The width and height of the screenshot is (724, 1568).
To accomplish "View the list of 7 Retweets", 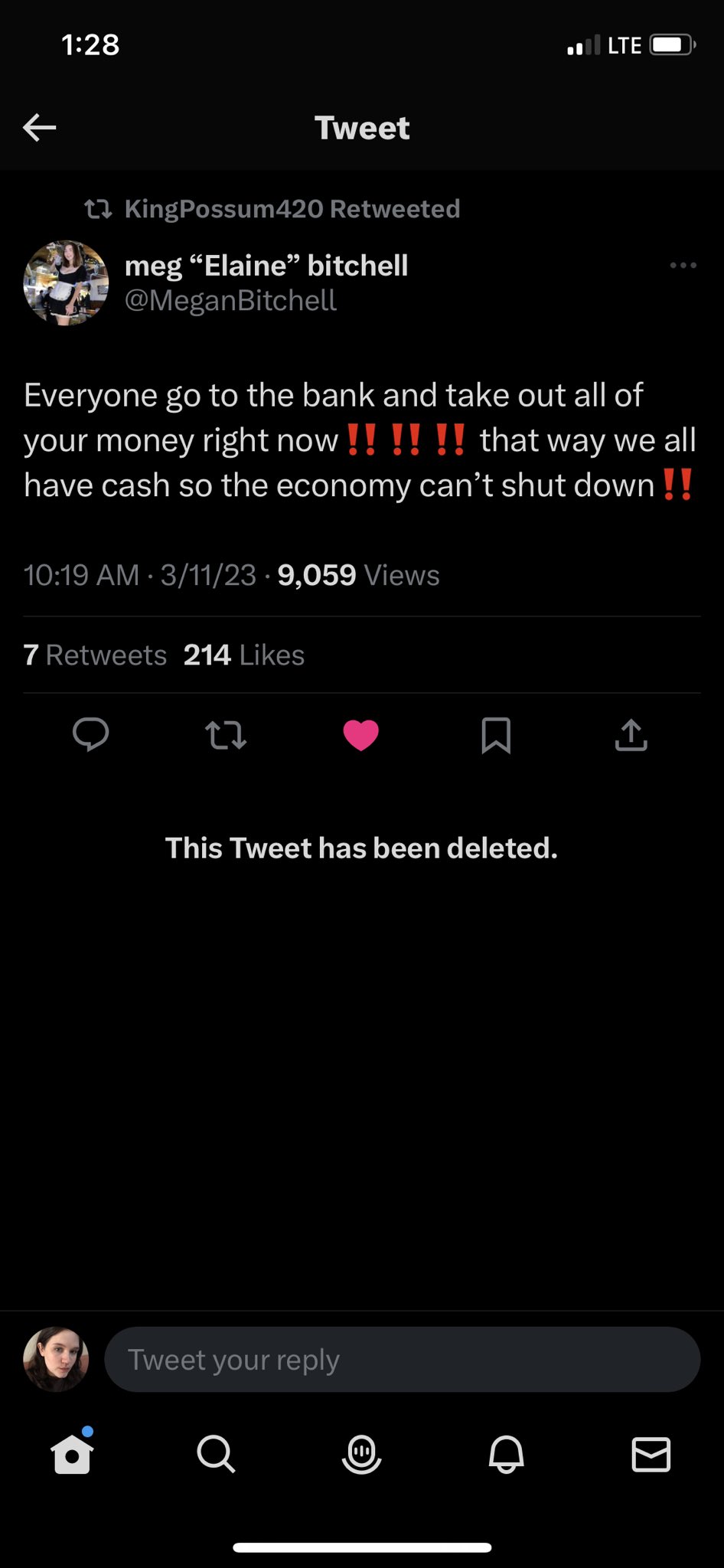I will click(95, 655).
